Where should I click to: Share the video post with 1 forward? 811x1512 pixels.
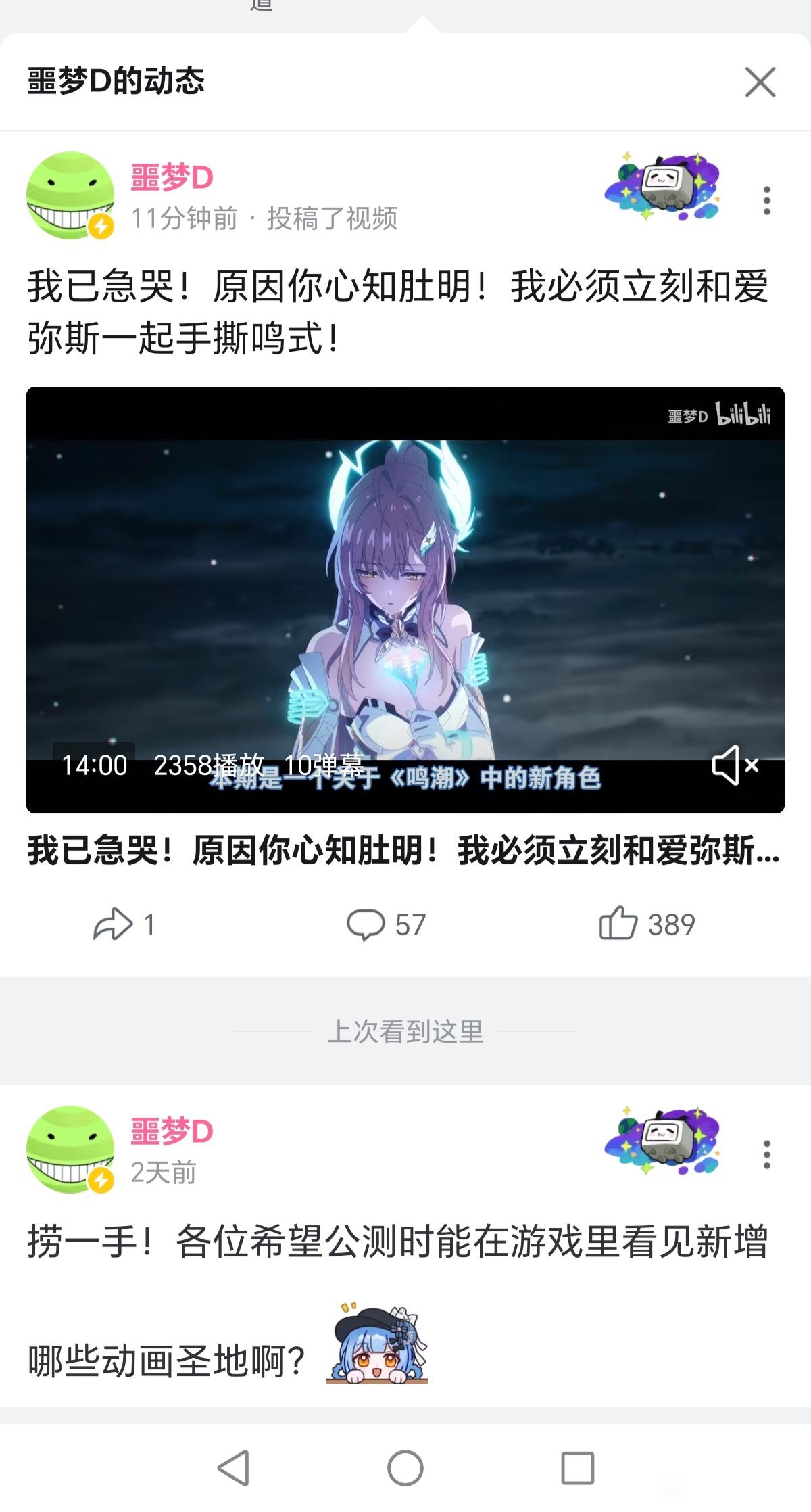click(124, 924)
